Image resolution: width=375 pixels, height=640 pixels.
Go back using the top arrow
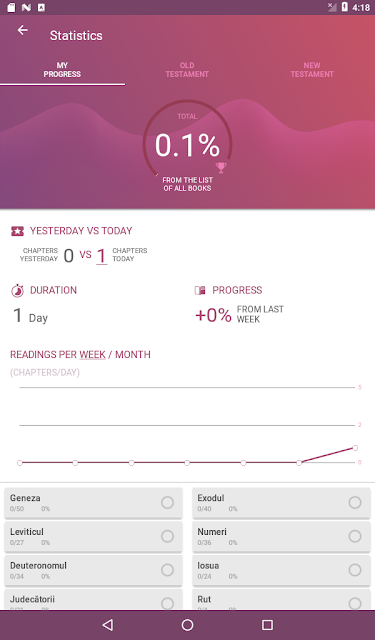tap(22, 30)
